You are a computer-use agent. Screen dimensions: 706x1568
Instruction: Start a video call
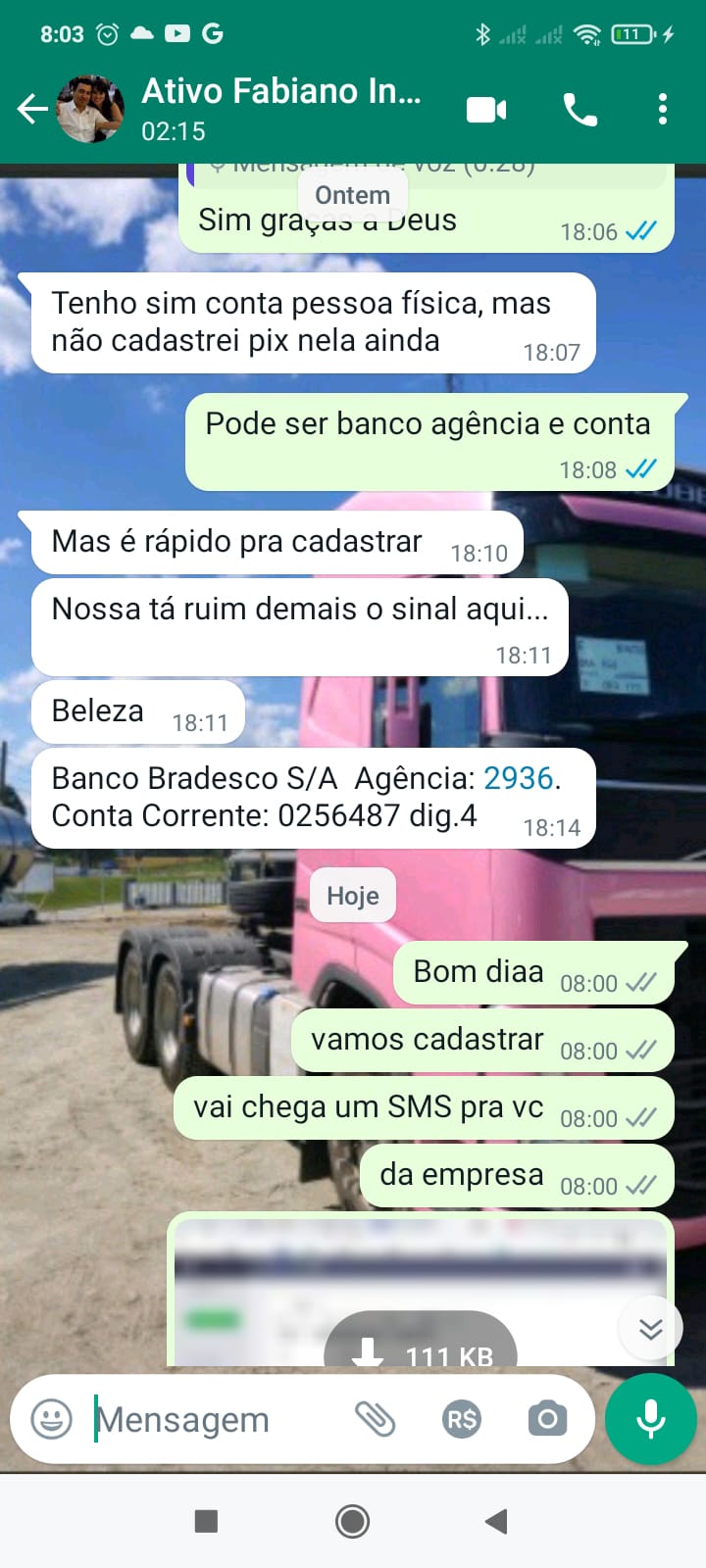[x=486, y=109]
